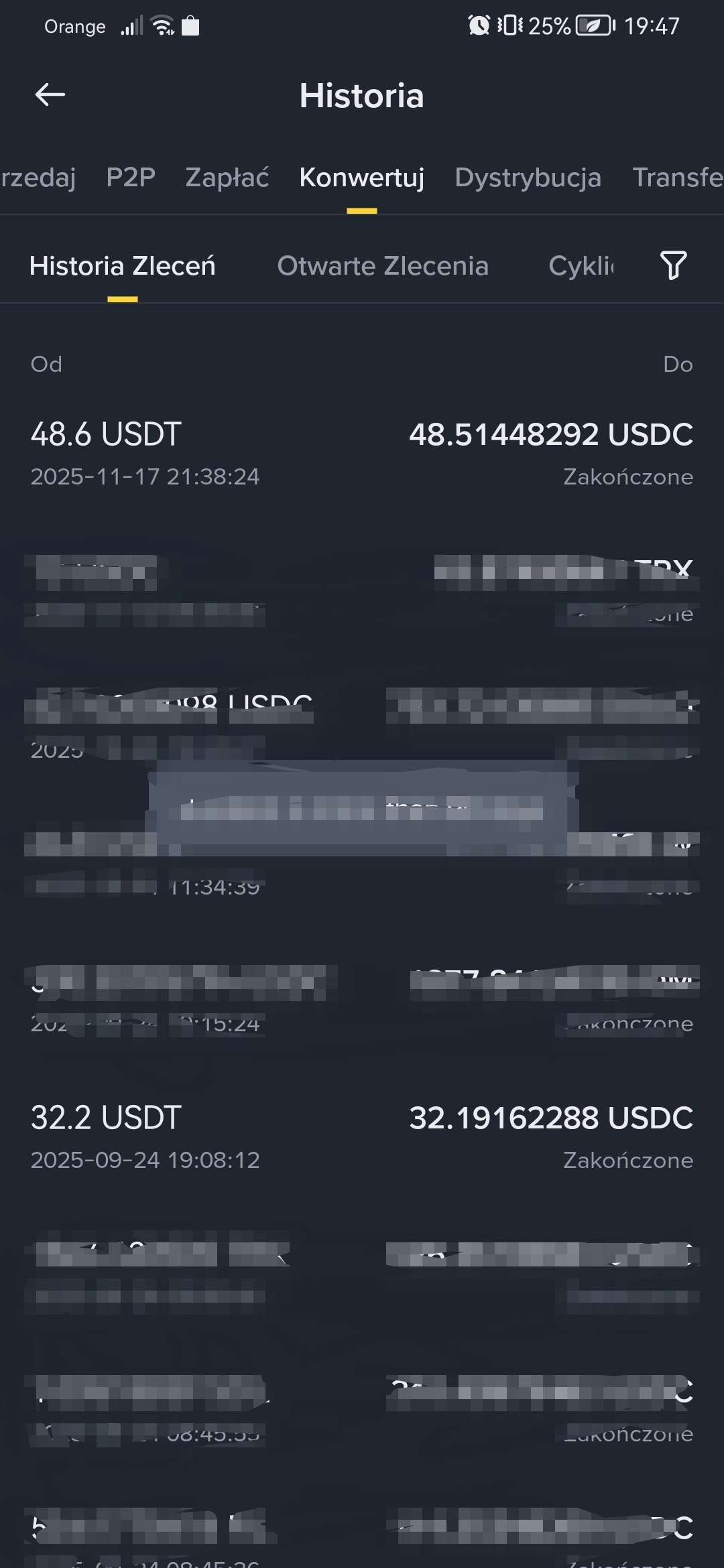Go back from the Historia screen
The height and width of the screenshot is (1568, 724).
coord(50,94)
